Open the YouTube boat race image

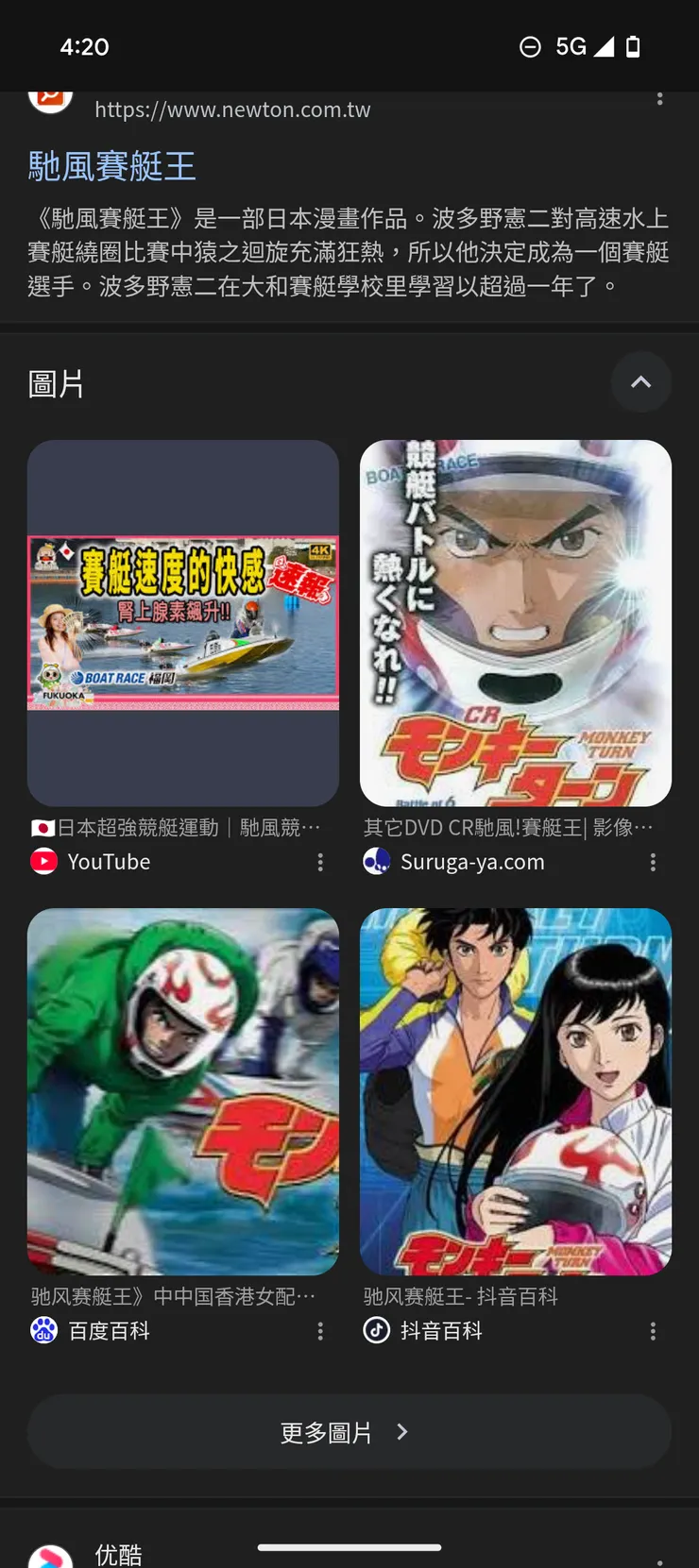pyautogui.click(x=183, y=623)
